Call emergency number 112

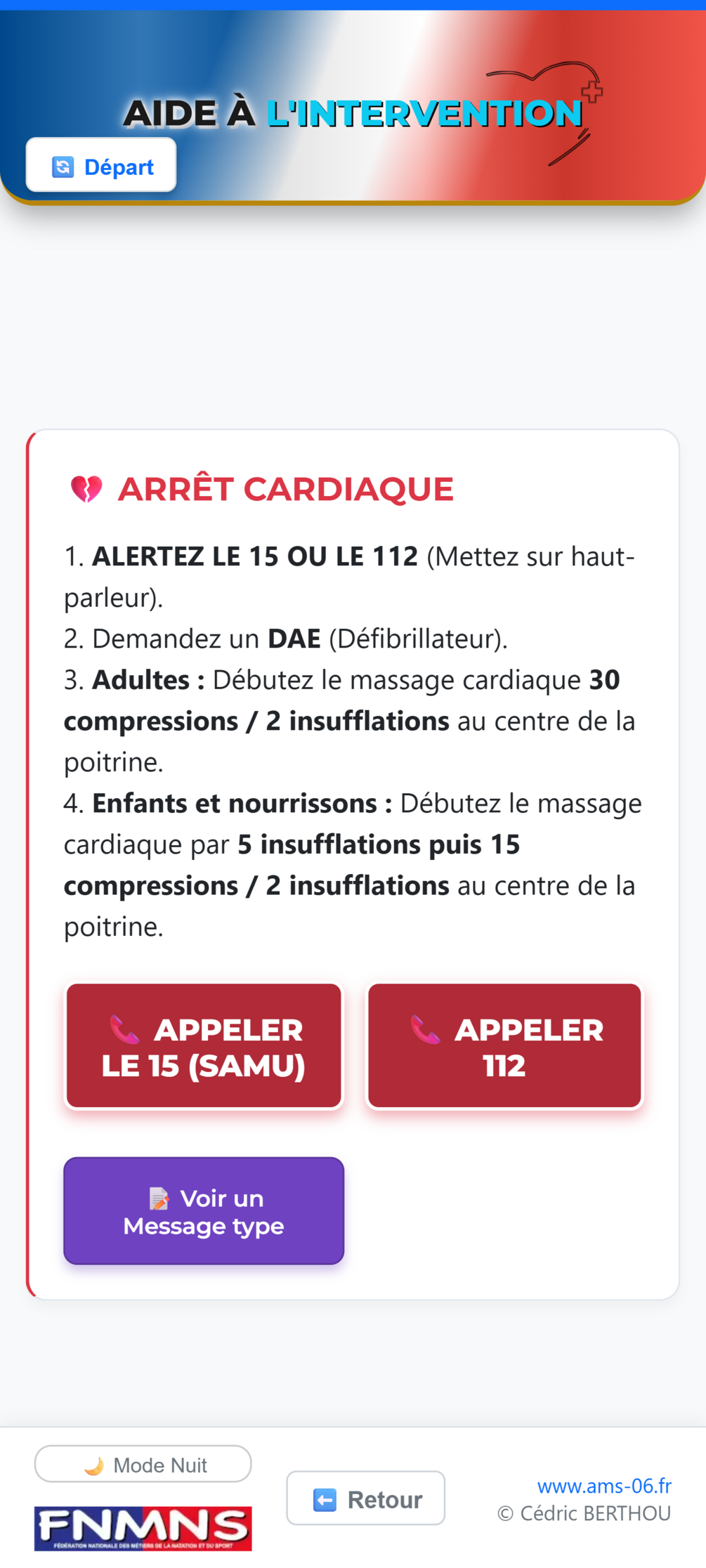click(504, 1046)
